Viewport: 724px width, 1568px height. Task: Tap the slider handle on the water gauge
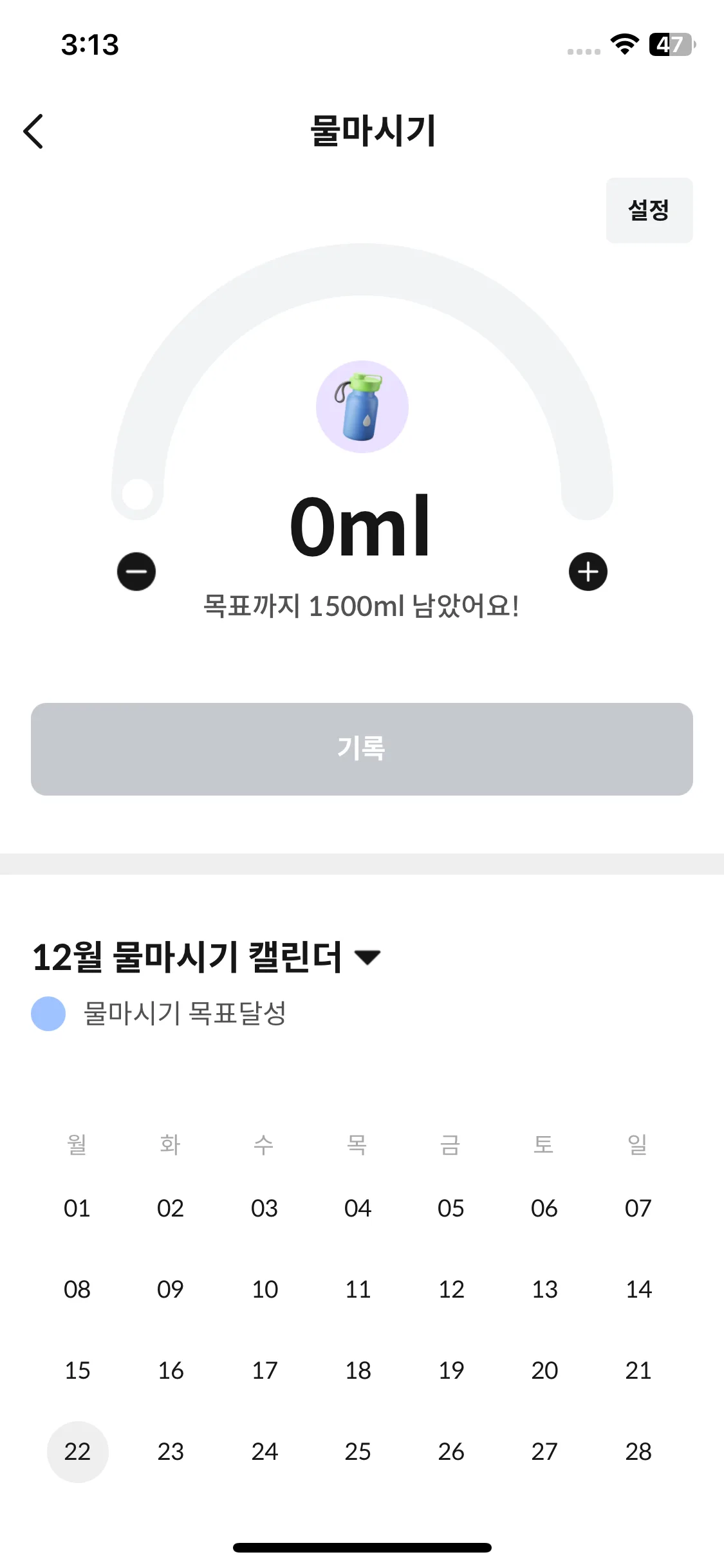click(x=138, y=494)
